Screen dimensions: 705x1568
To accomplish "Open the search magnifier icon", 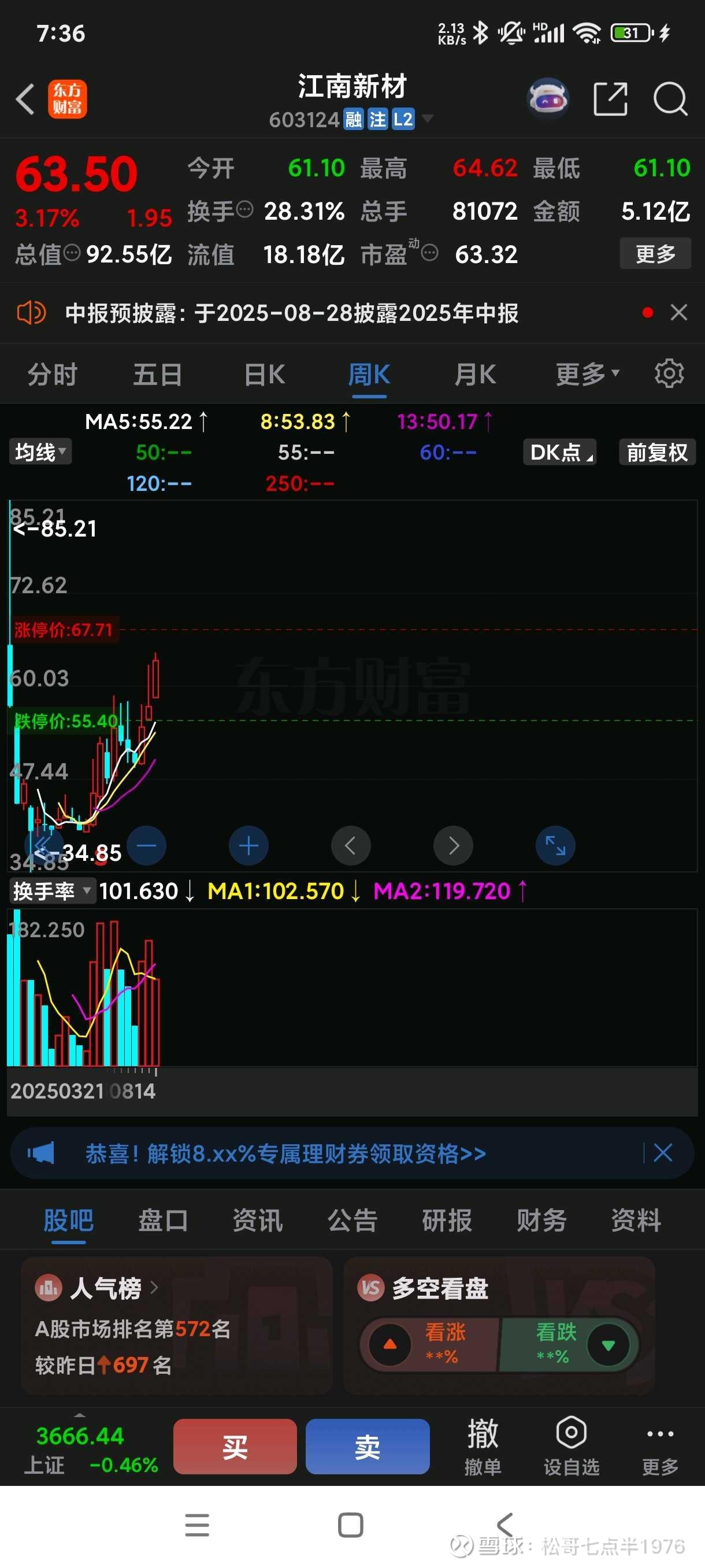I will coord(670,99).
